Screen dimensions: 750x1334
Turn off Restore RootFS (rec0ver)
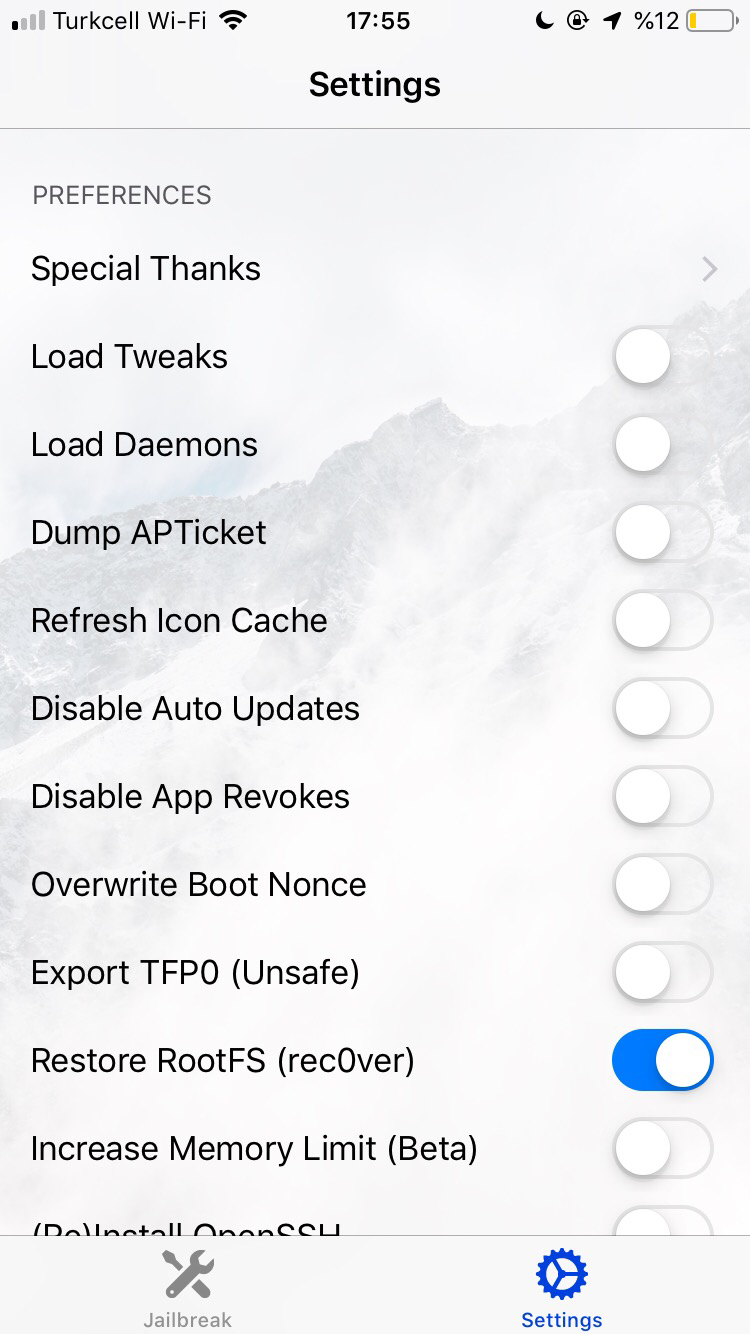tap(662, 1061)
